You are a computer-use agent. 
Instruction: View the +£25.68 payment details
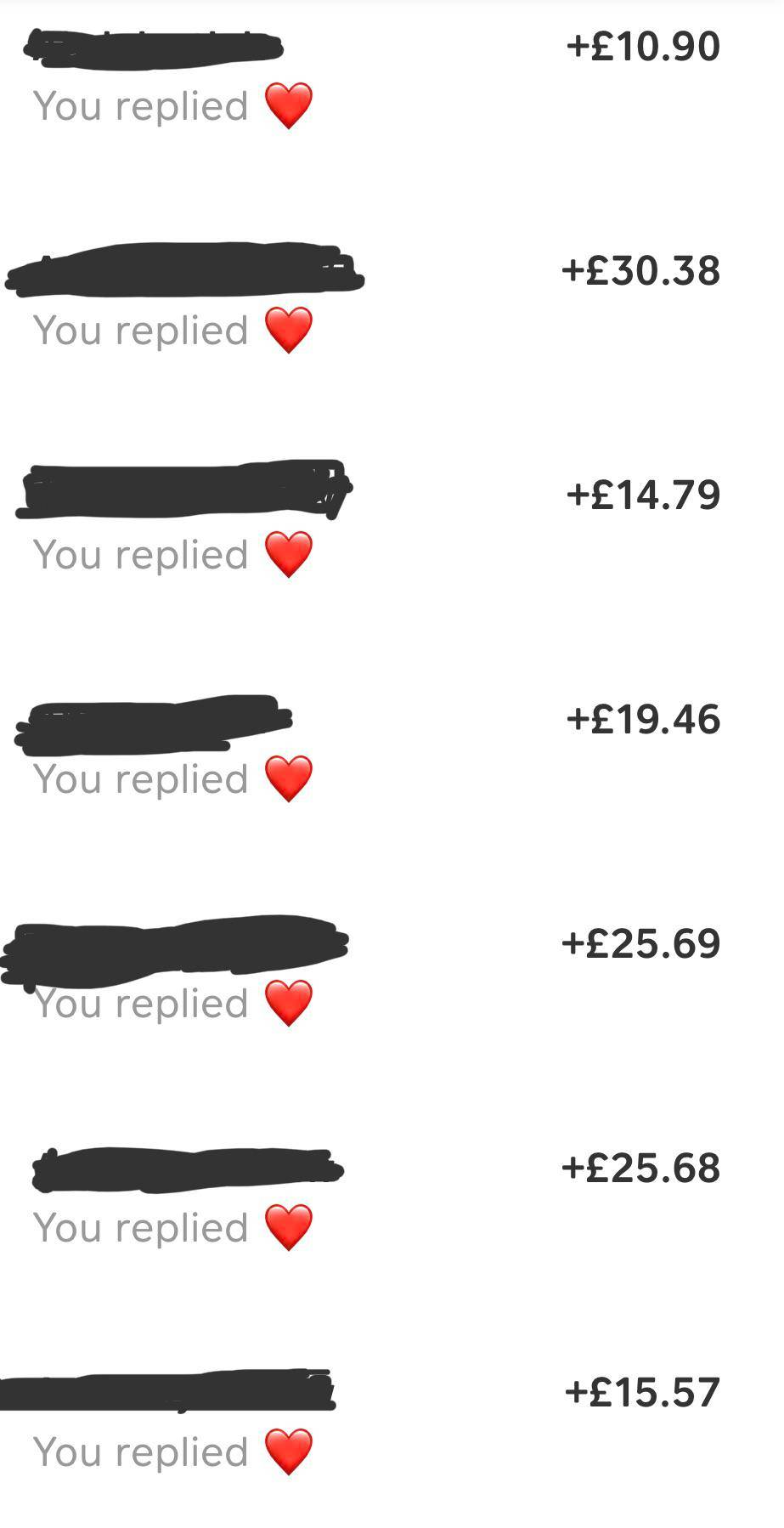640,1169
